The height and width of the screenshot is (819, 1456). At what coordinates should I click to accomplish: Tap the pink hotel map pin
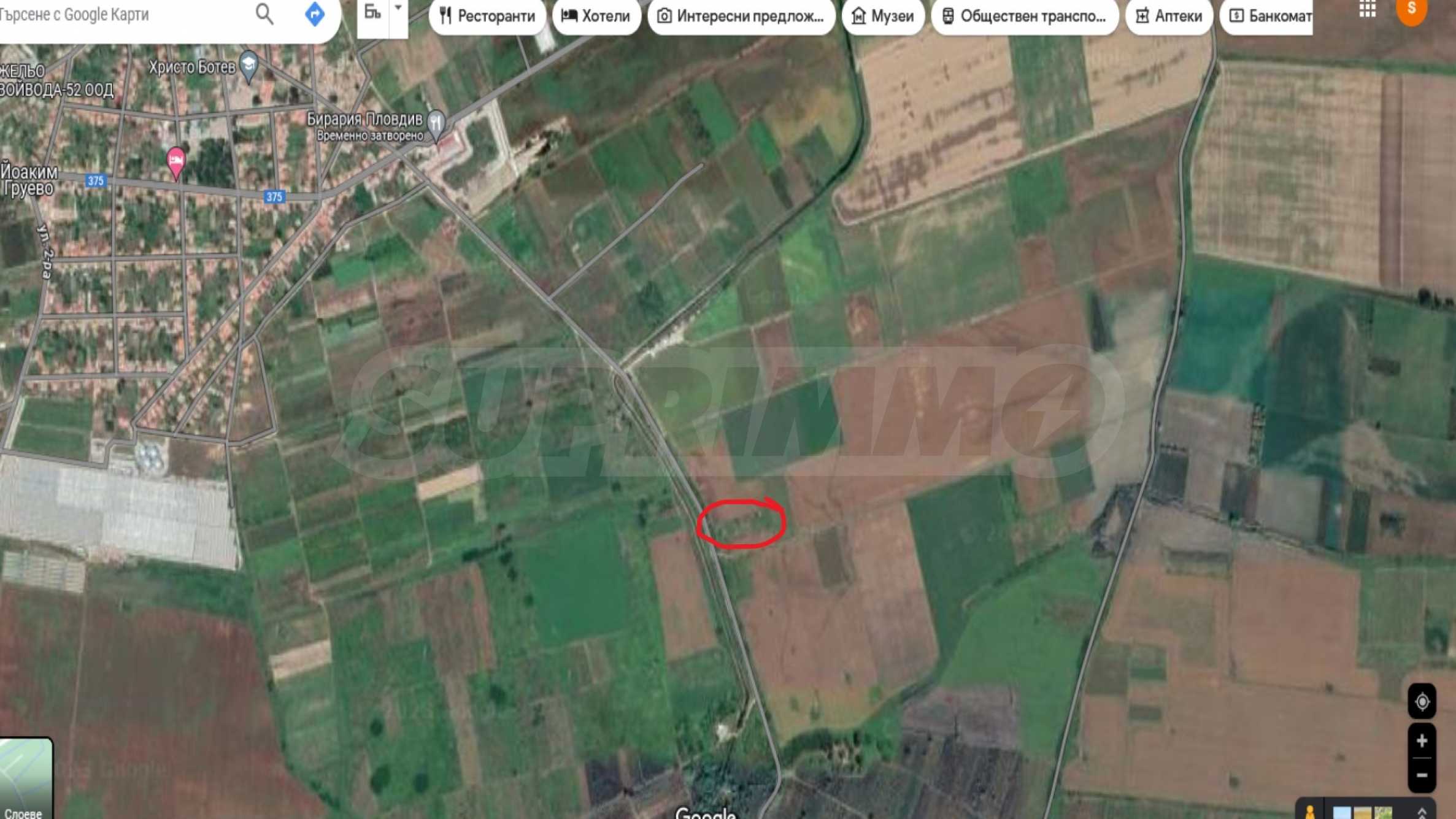pyautogui.click(x=176, y=161)
